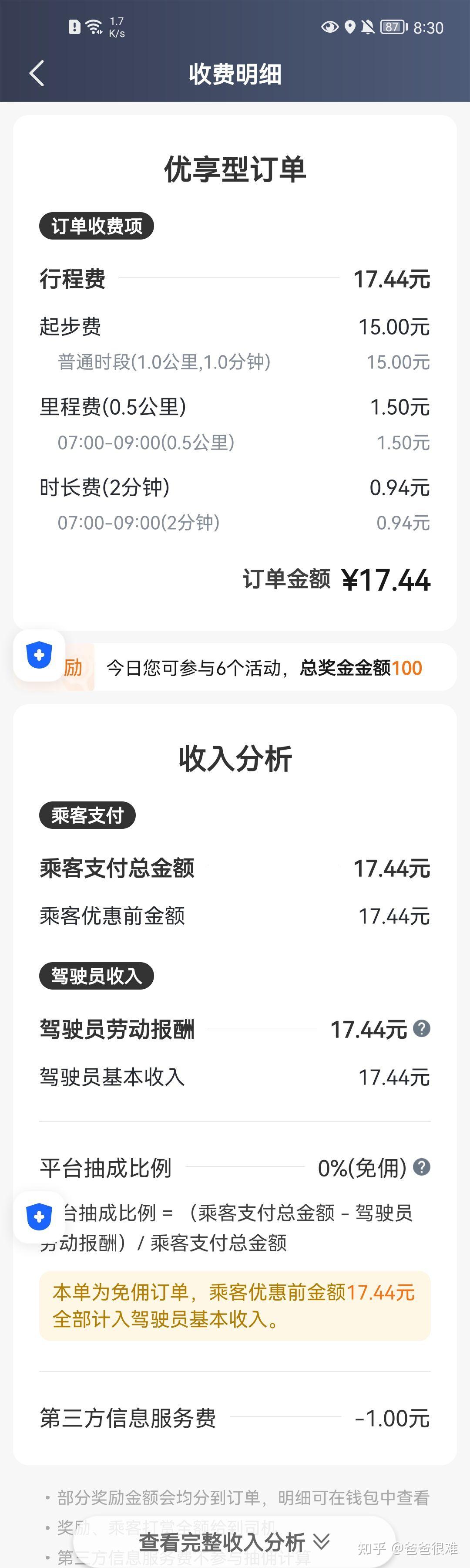
Task: Go back from the 收费明细 page
Action: point(37,74)
